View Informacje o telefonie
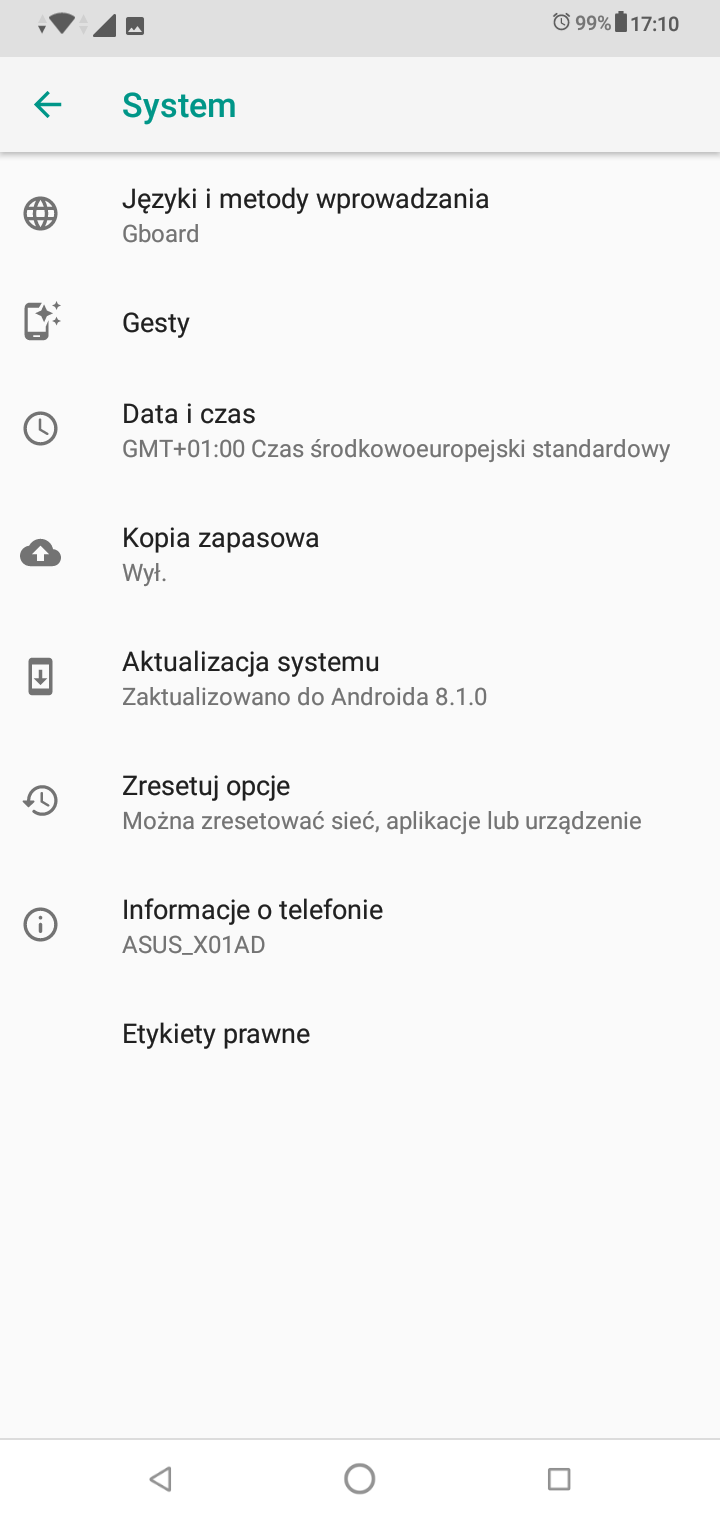 tap(252, 925)
